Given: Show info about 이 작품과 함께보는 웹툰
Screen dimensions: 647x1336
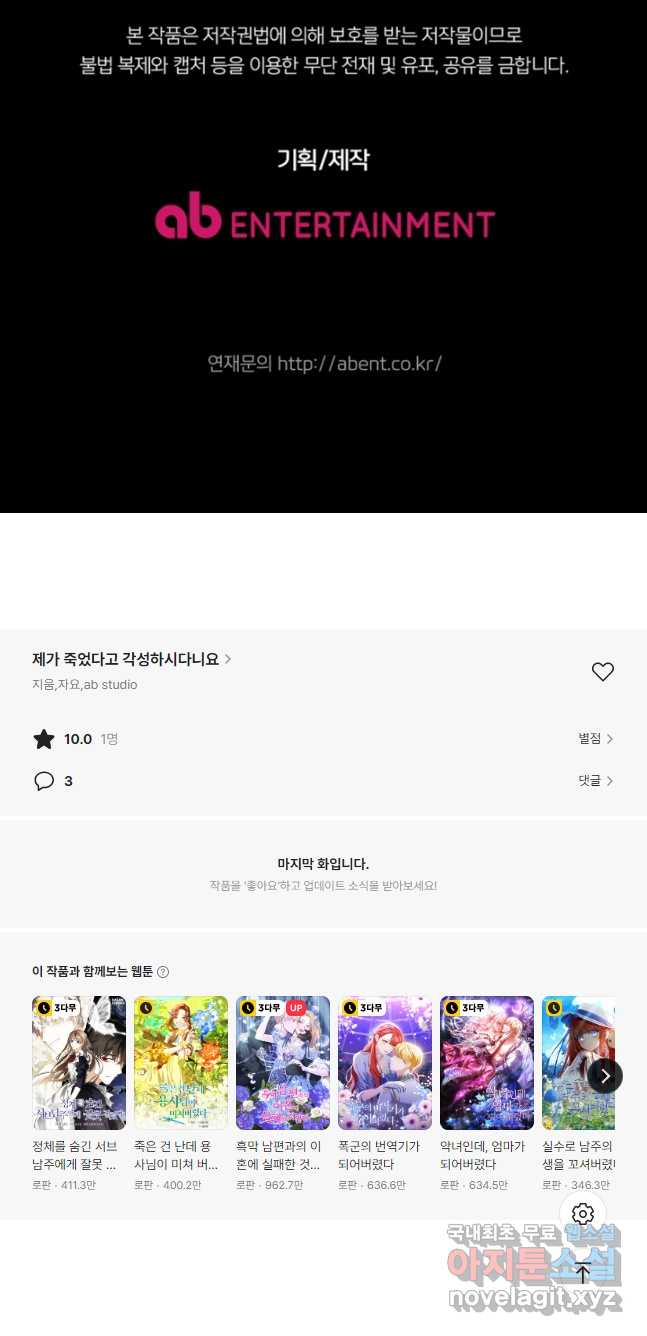Looking at the screenshot, I should [x=163, y=972].
